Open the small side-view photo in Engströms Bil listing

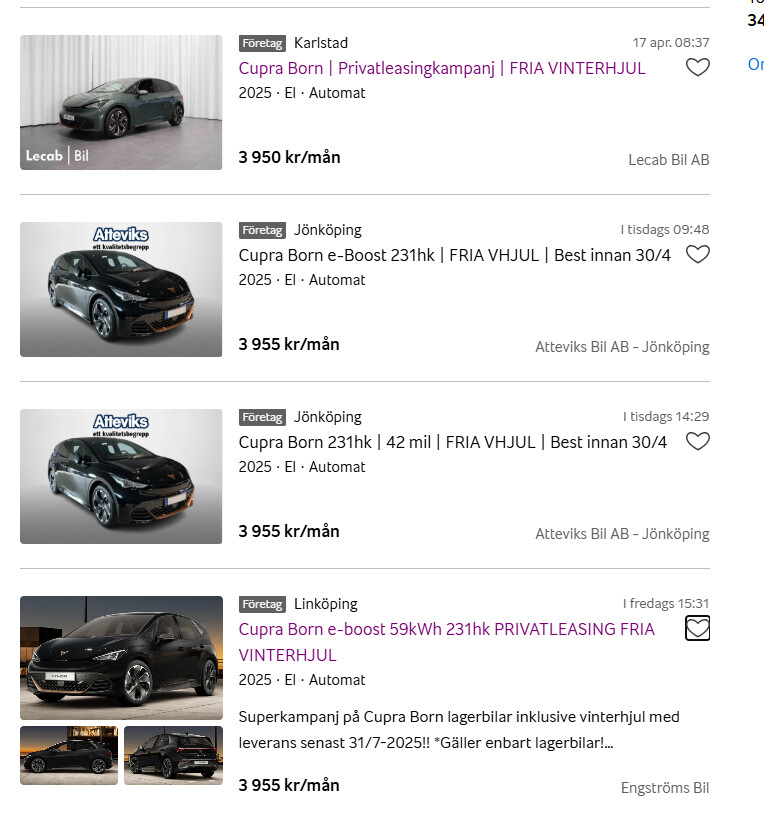tap(69, 756)
